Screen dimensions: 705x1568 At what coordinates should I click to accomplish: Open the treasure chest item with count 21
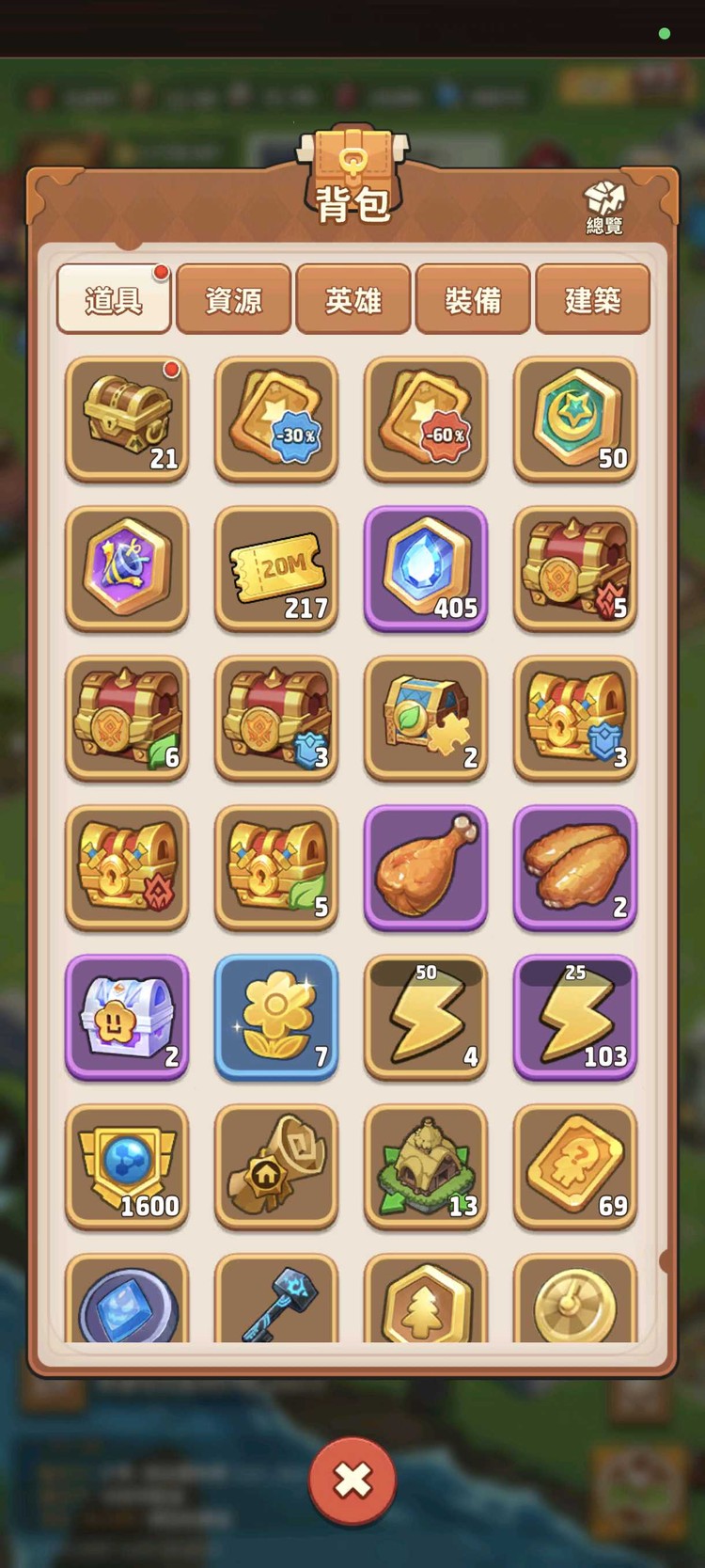pos(127,419)
